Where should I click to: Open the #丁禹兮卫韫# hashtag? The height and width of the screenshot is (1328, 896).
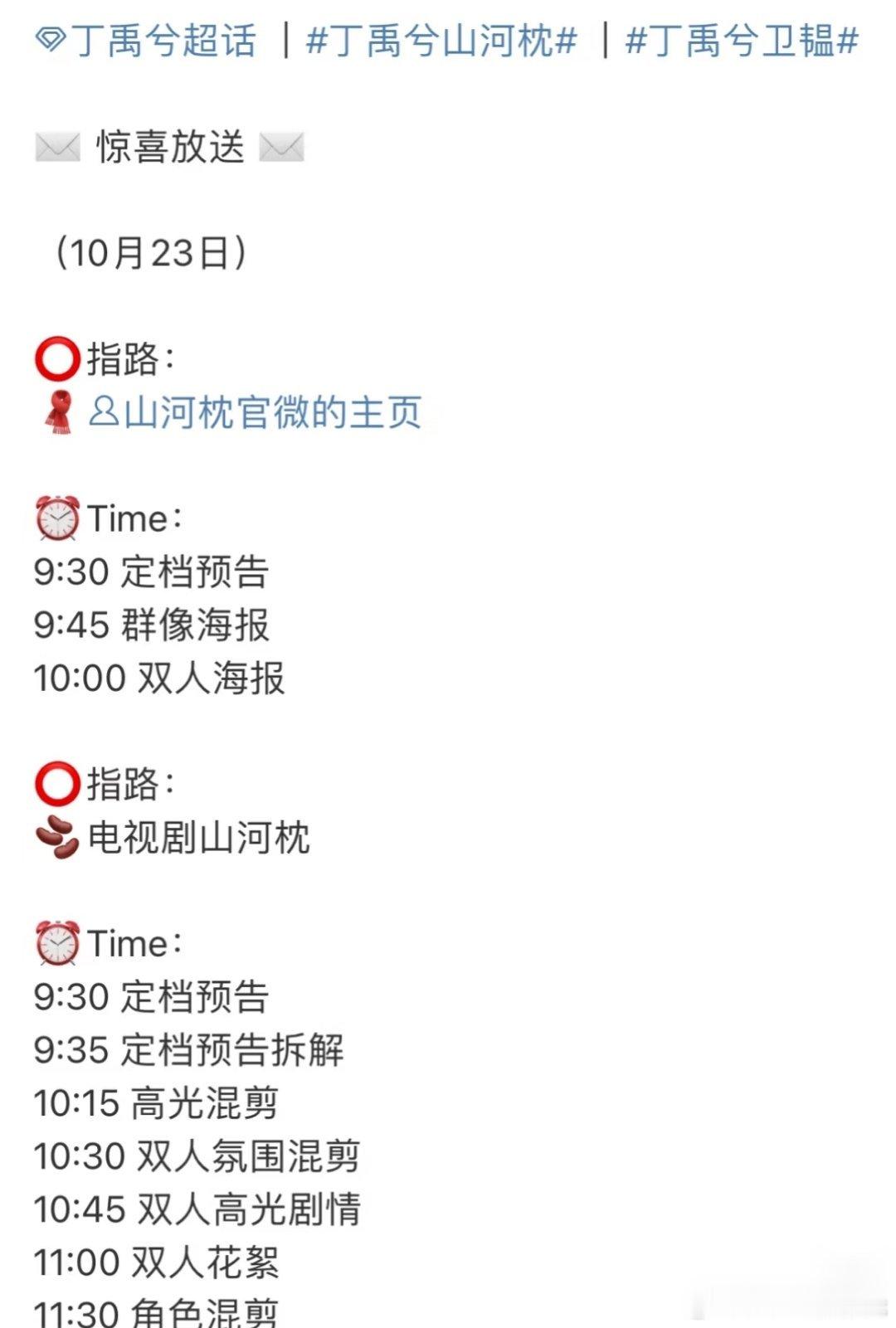click(741, 41)
